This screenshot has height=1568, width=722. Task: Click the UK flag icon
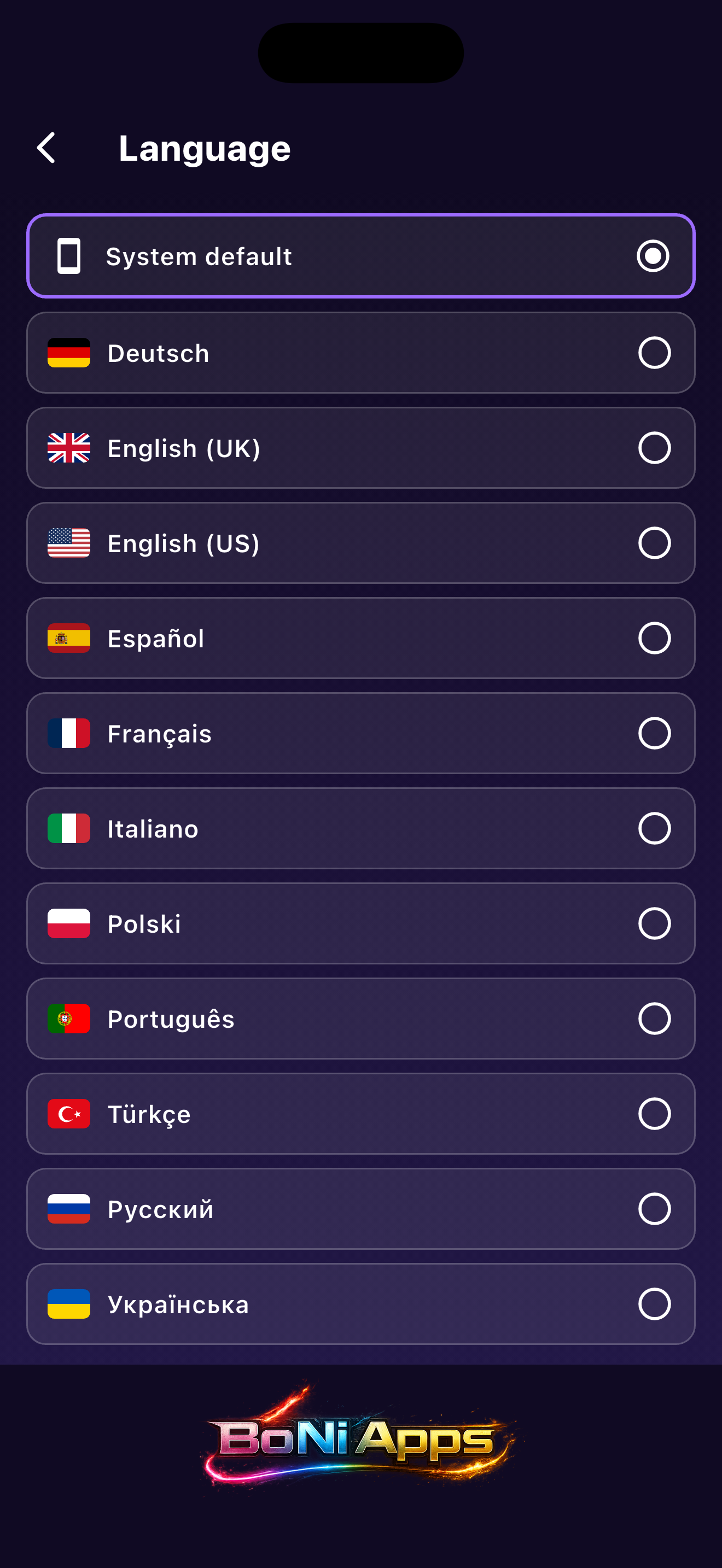pyautogui.click(x=68, y=448)
